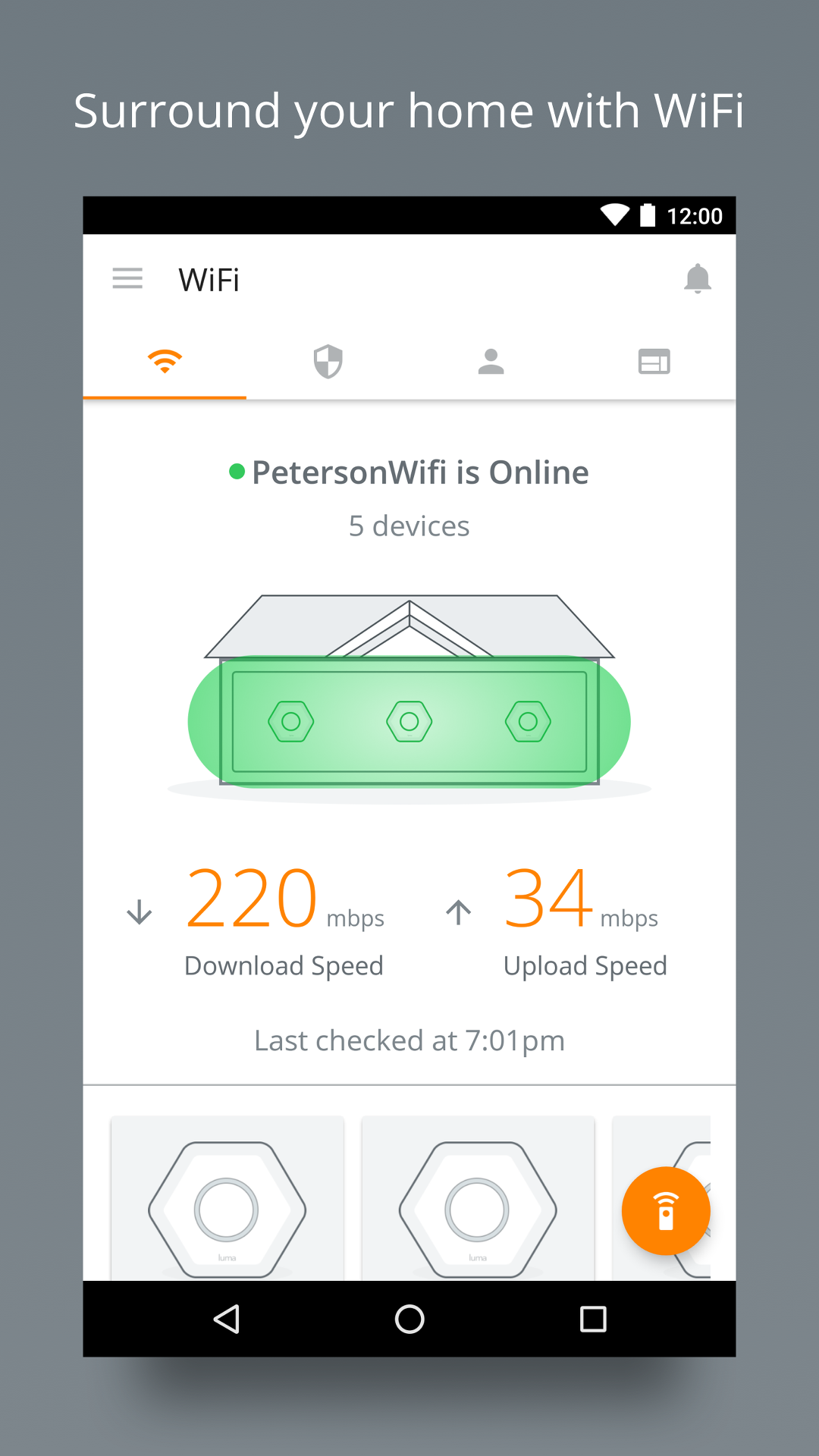This screenshot has height=1456, width=819.
Task: Refresh speeds via Last checked text
Action: click(409, 1040)
